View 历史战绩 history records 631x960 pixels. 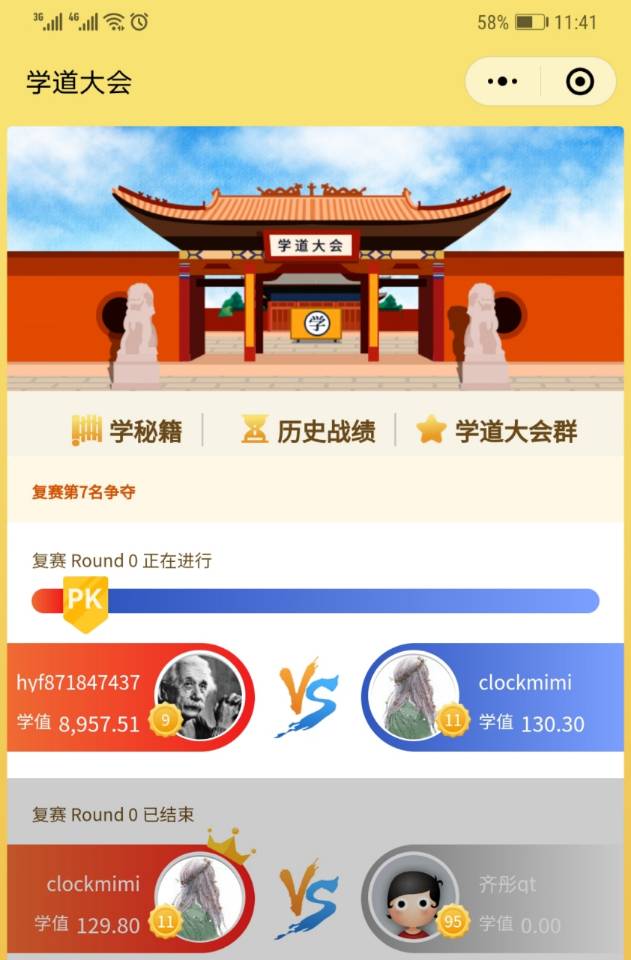click(308, 431)
